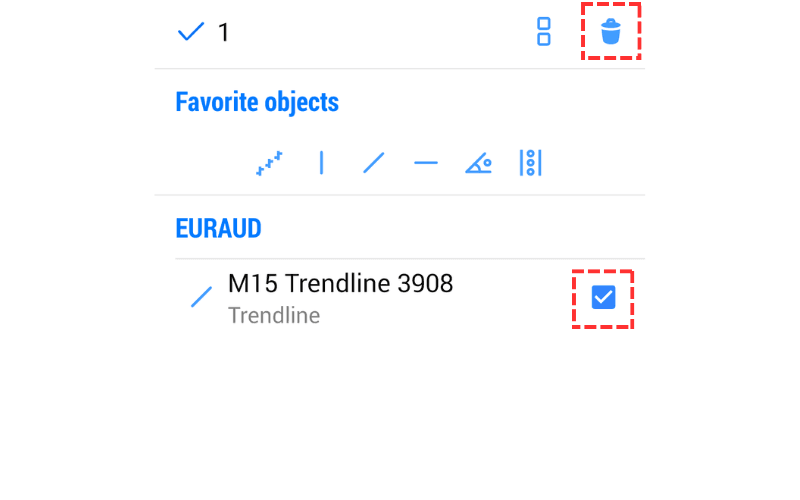Choose the cycle lines favorite object
The height and width of the screenshot is (500, 800).
[531, 163]
